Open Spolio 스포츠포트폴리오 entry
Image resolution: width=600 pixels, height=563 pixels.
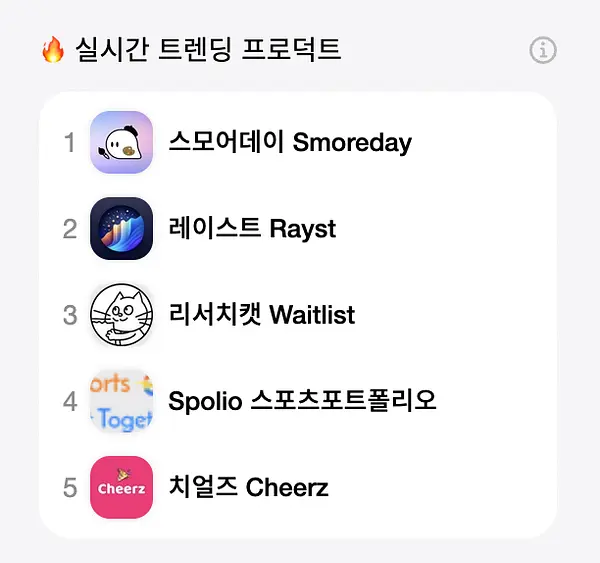coord(298,401)
